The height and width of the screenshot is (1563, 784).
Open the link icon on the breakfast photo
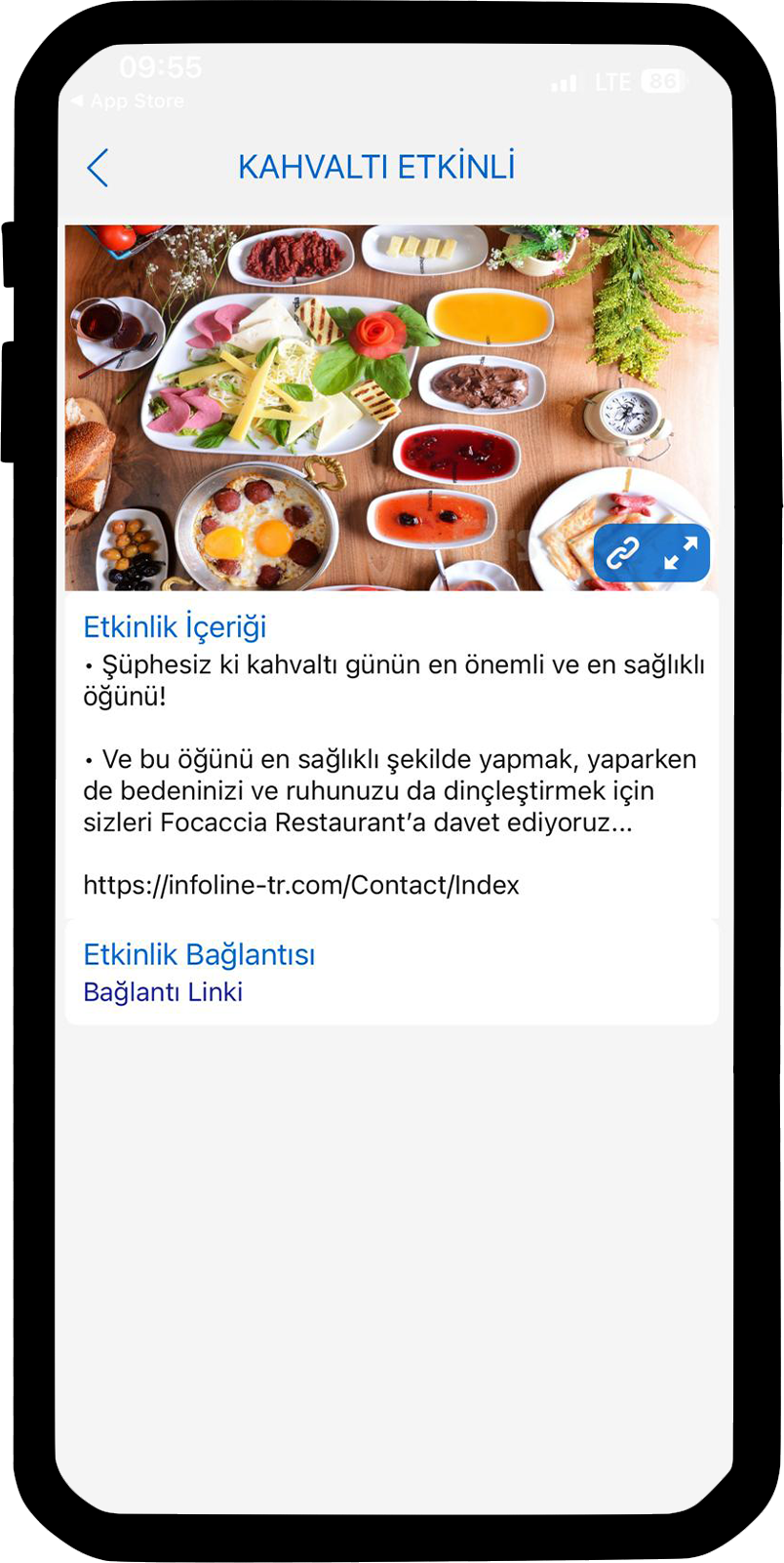[622, 553]
